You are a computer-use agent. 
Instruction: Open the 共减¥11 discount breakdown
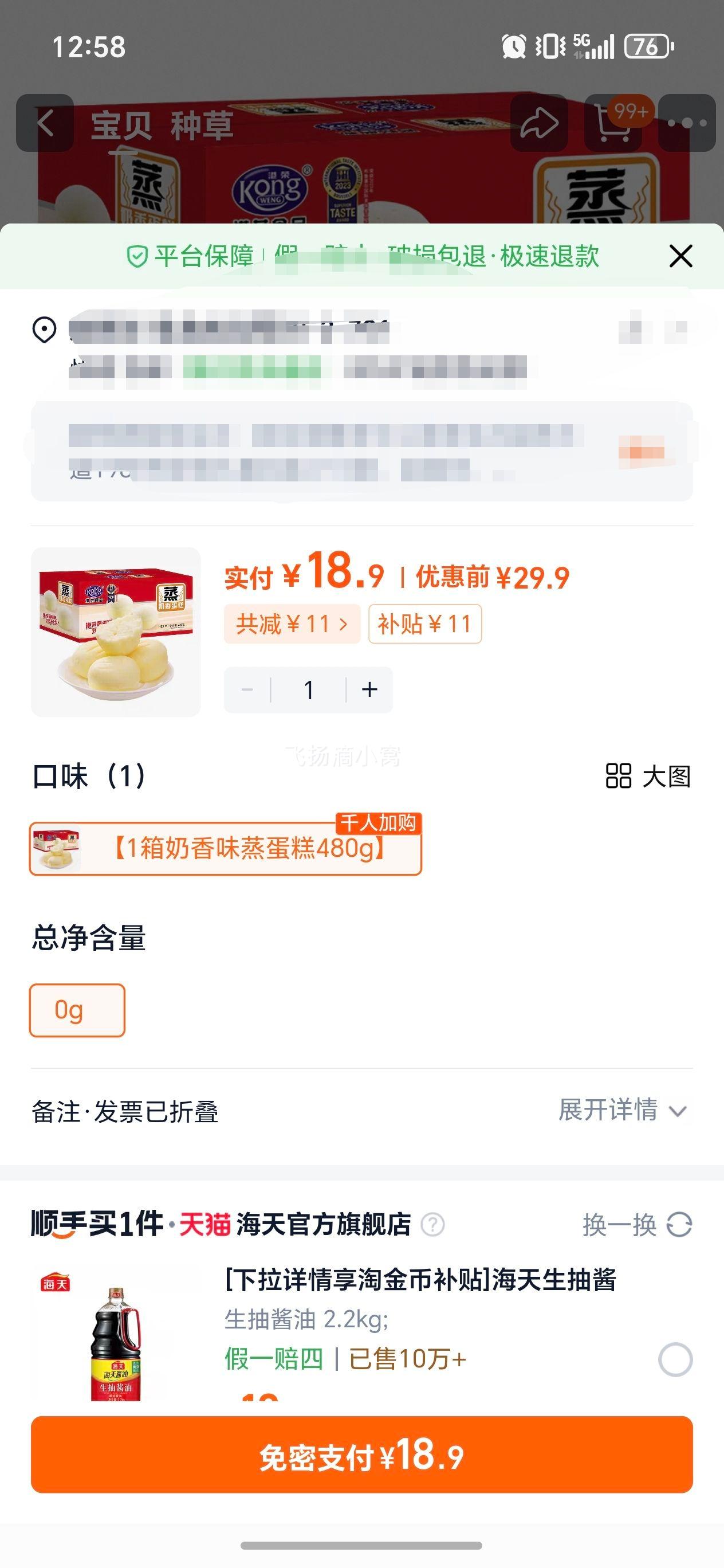292,623
